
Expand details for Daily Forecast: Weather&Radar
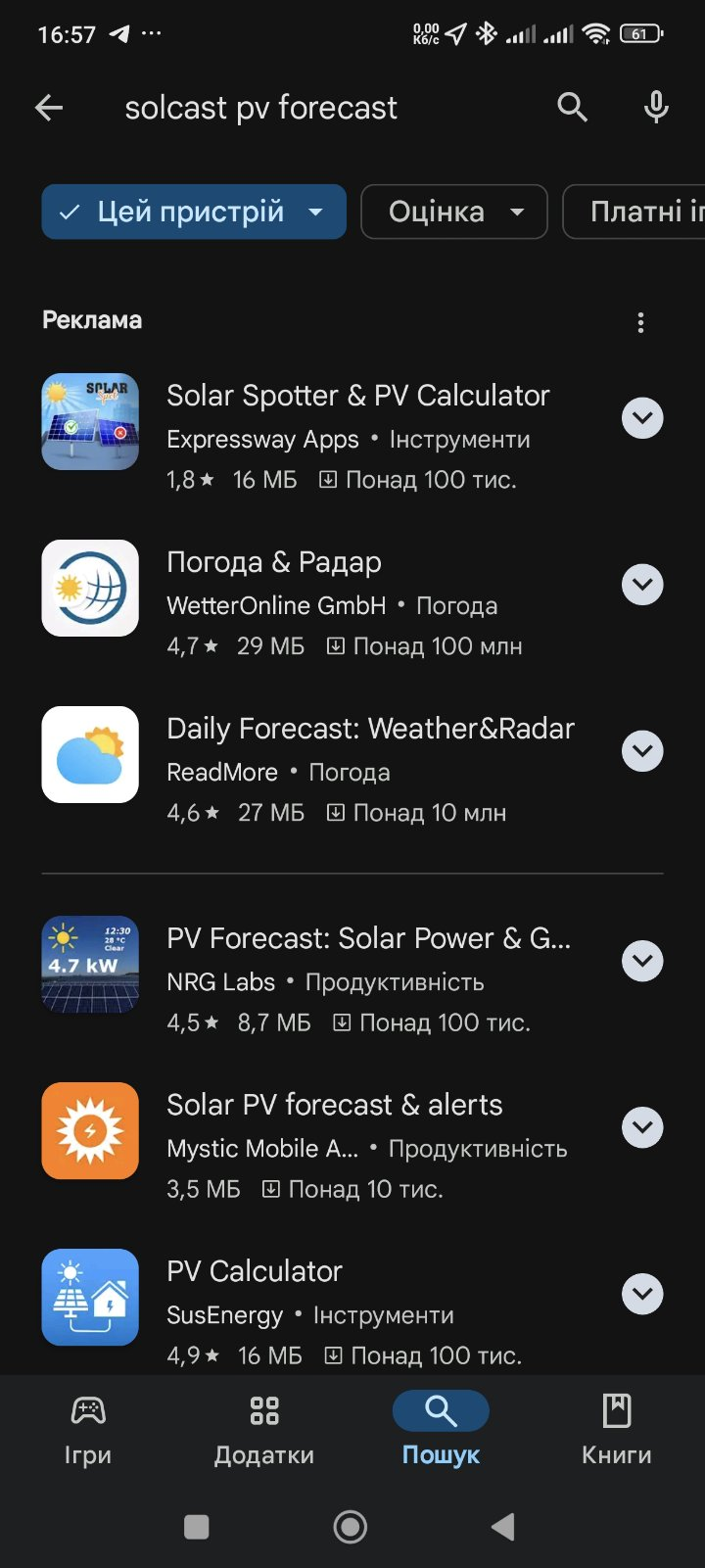642,751
